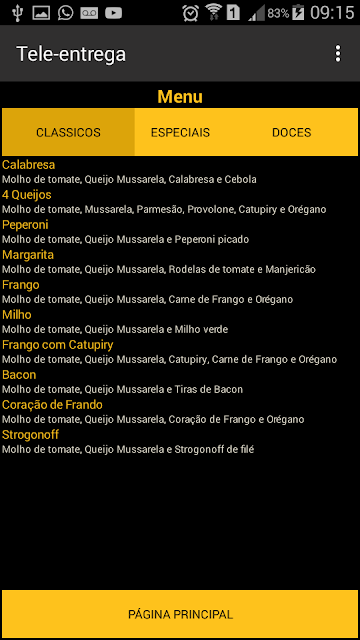The height and width of the screenshot is (640, 360).
Task: Choose the Milho pizza
Action: point(180,322)
